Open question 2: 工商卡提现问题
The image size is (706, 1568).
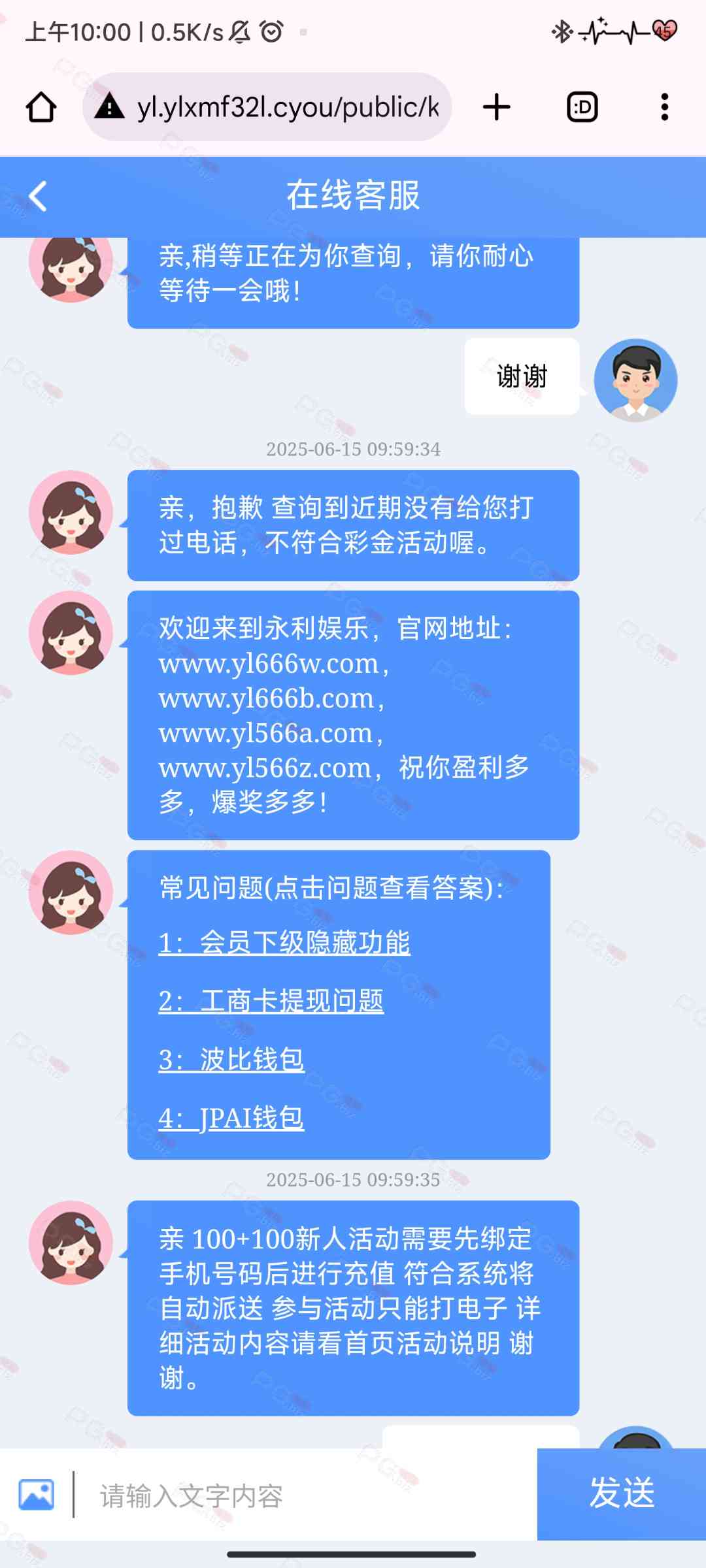(271, 1001)
